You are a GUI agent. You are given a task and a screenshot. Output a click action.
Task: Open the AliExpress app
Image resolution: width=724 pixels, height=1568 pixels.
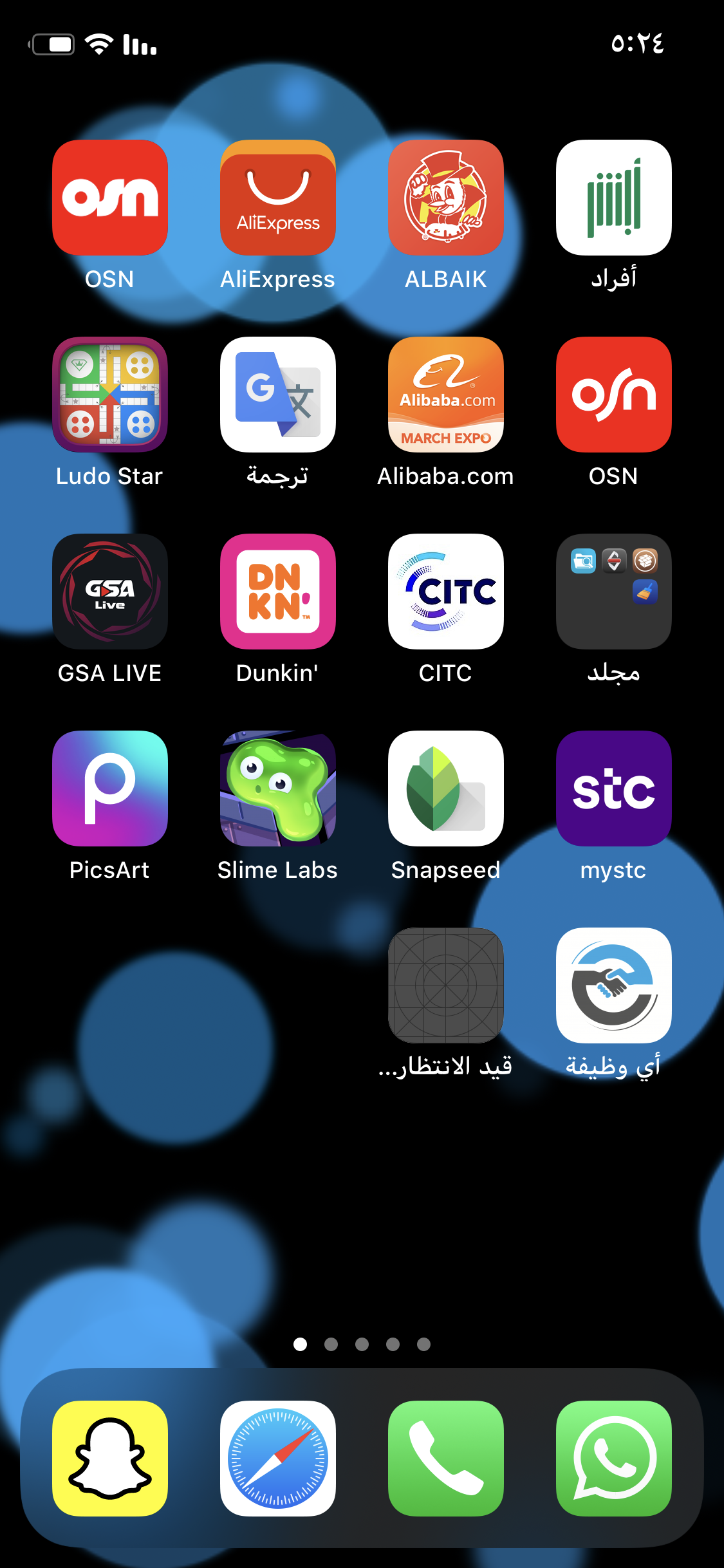(277, 198)
